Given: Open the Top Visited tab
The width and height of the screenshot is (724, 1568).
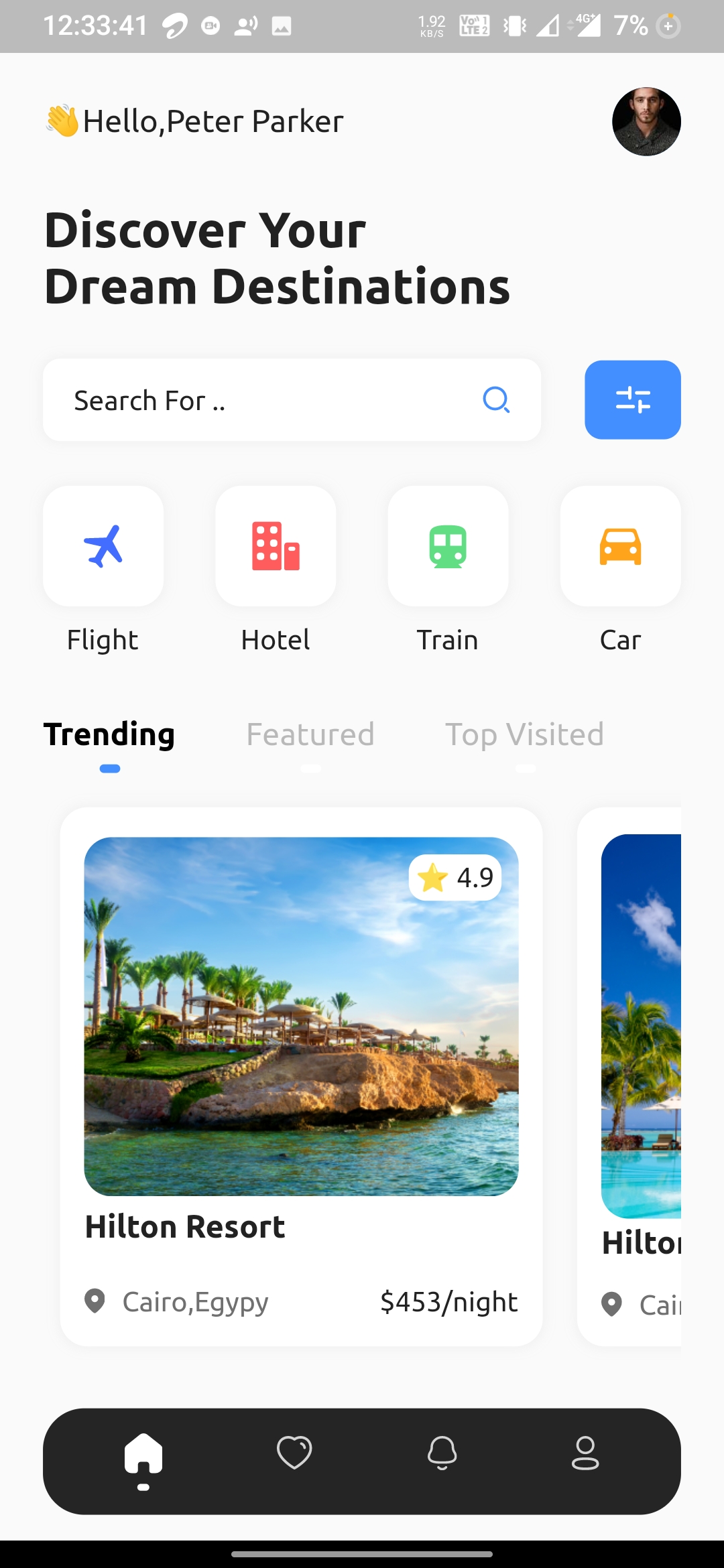Looking at the screenshot, I should [x=525, y=734].
